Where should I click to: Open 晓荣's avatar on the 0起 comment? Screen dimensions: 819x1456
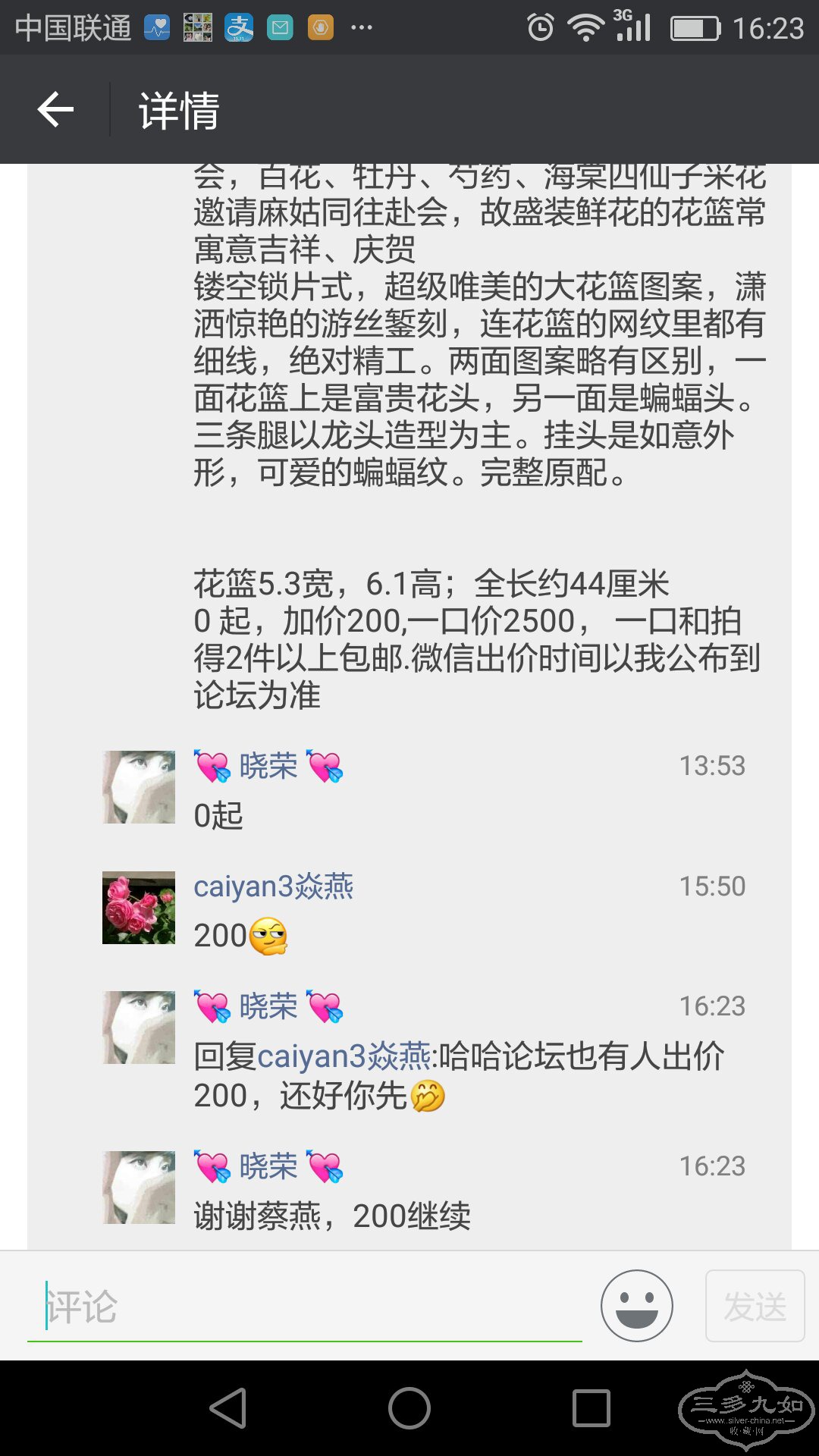pos(139,787)
